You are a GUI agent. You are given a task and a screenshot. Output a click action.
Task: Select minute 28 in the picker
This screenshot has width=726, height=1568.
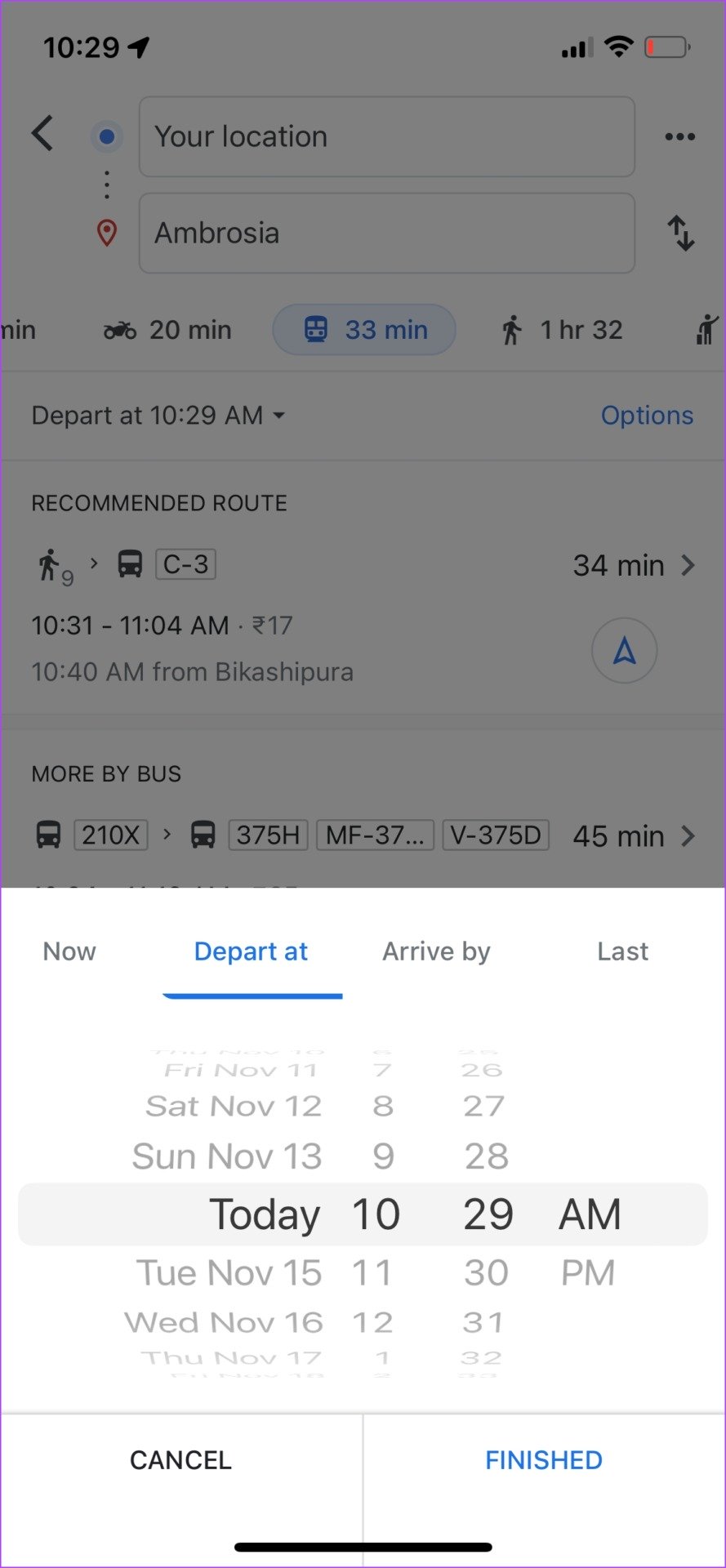coord(486,1156)
